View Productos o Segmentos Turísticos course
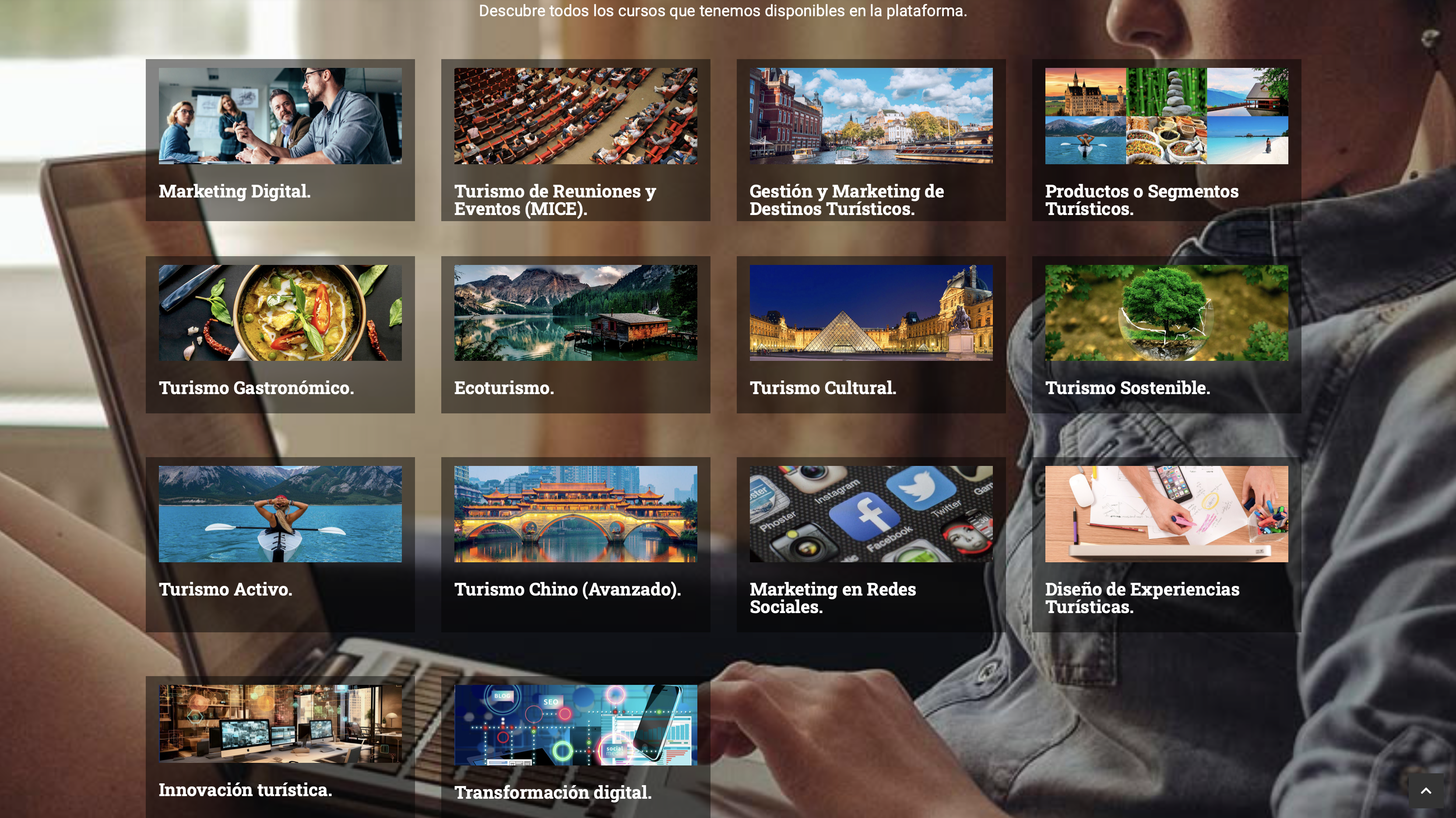Viewport: 1456px width, 818px height. pos(1166,140)
